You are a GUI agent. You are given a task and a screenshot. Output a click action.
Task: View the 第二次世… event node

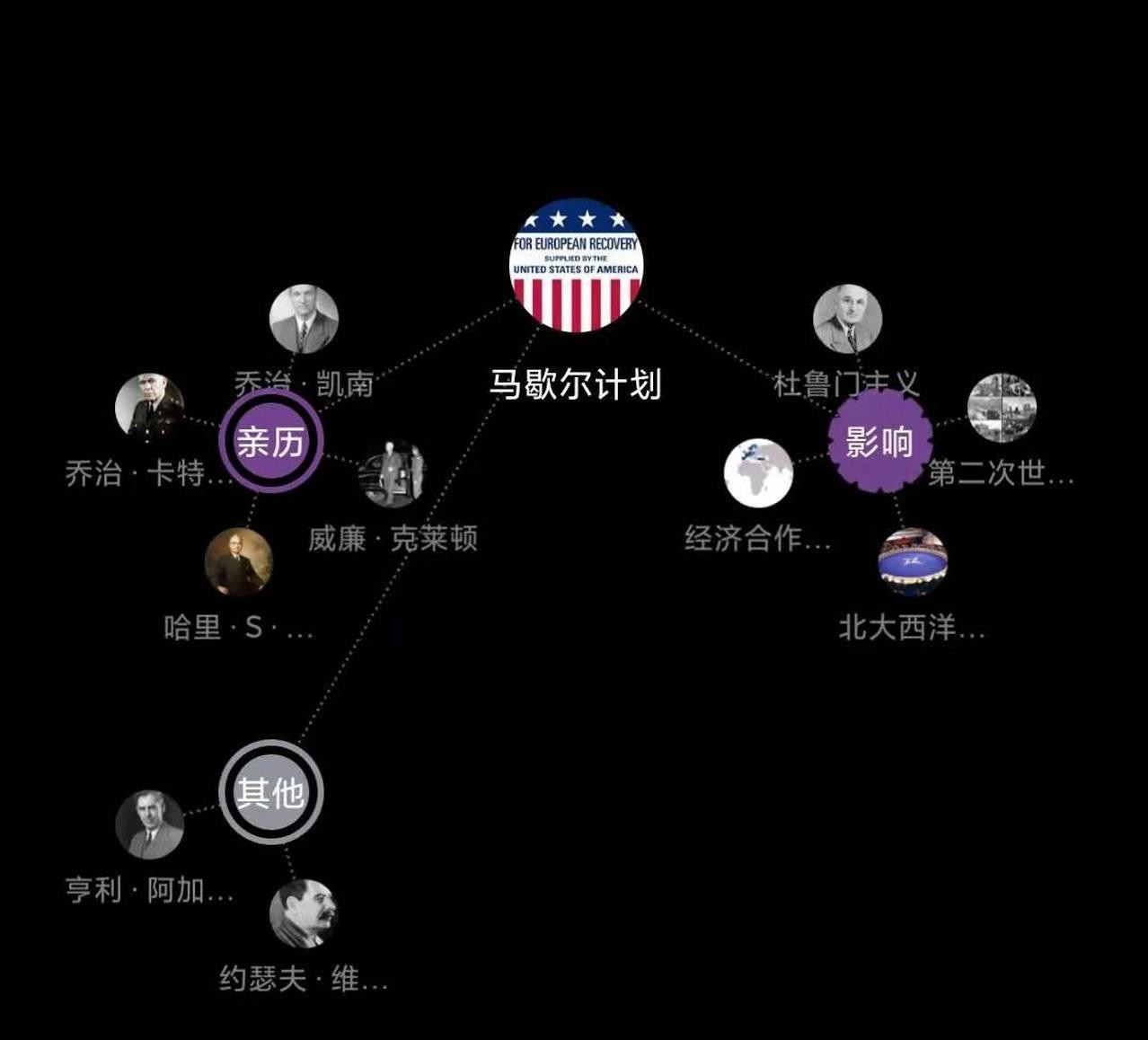(1002, 408)
